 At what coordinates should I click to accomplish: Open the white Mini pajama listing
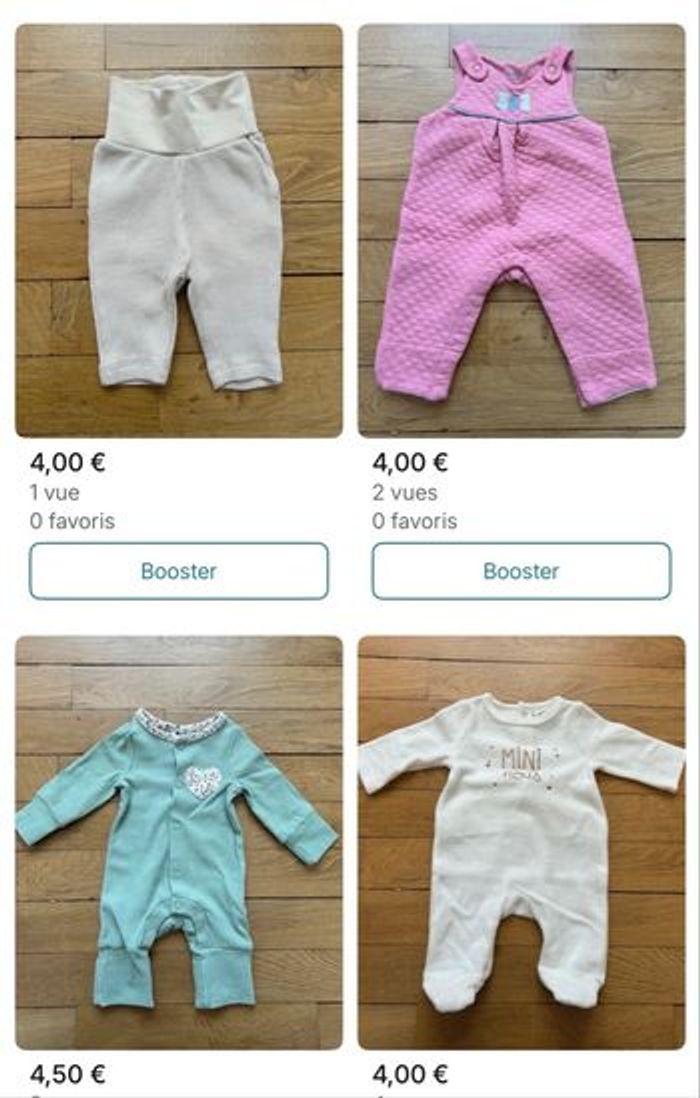(522, 842)
